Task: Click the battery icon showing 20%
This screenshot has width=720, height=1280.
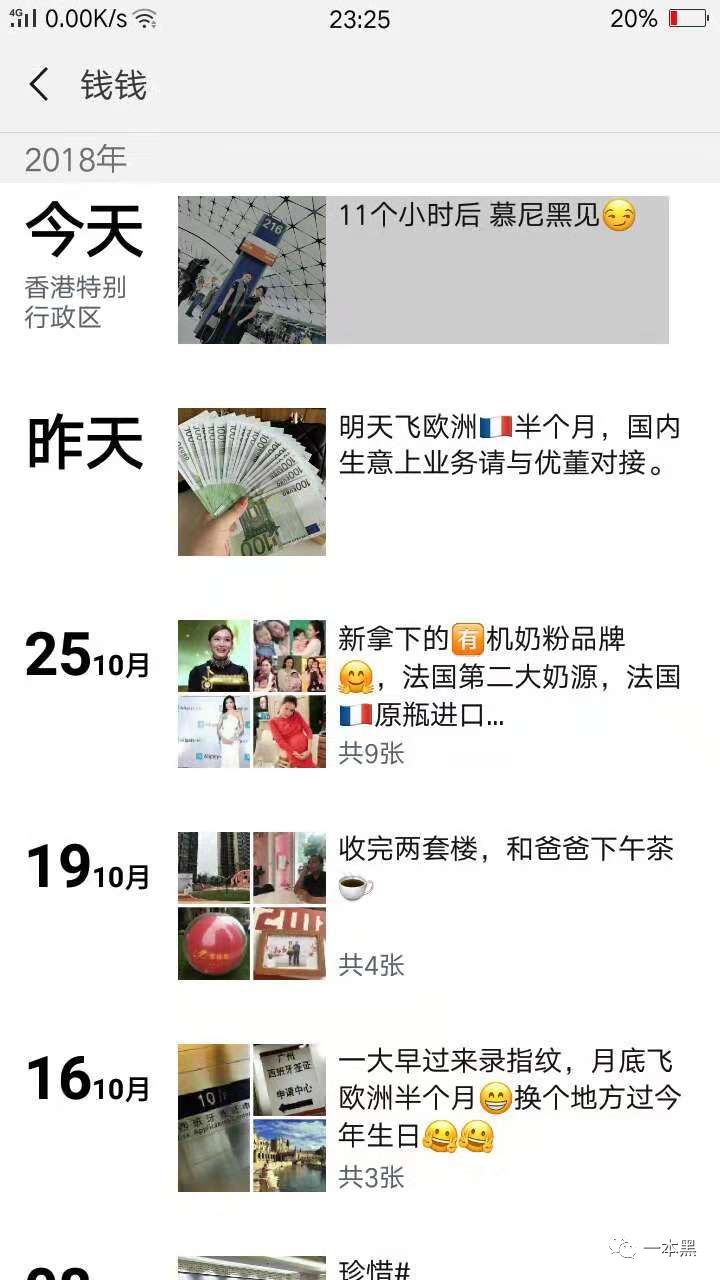Action: pos(688,17)
